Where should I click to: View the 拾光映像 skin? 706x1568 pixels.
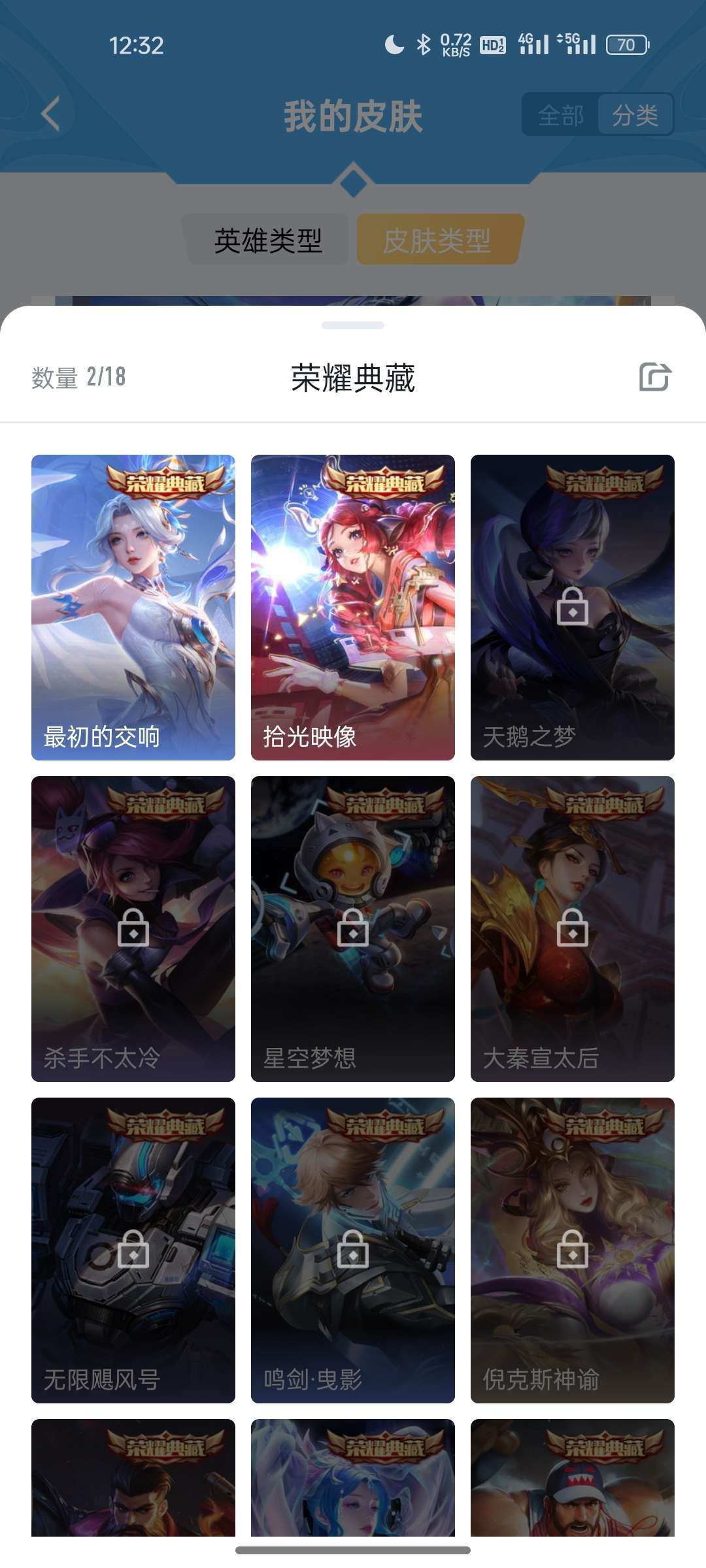tap(353, 607)
